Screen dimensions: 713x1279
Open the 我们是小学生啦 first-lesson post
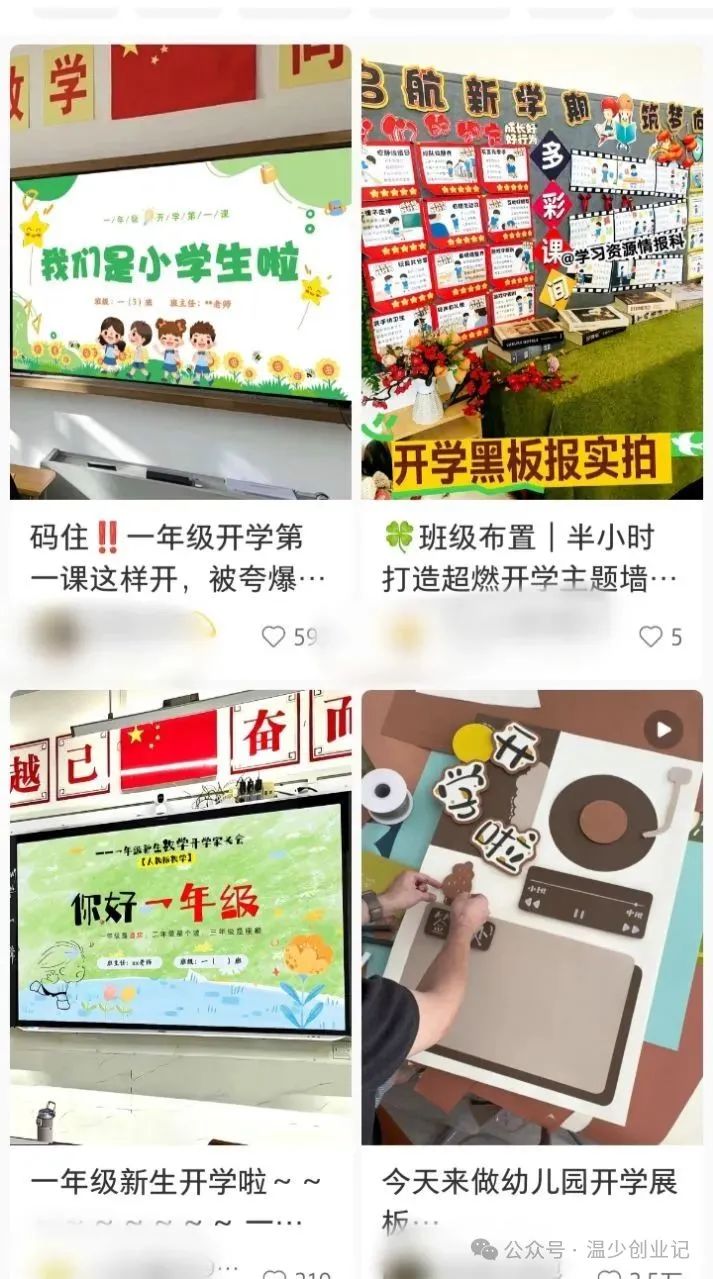click(x=180, y=270)
